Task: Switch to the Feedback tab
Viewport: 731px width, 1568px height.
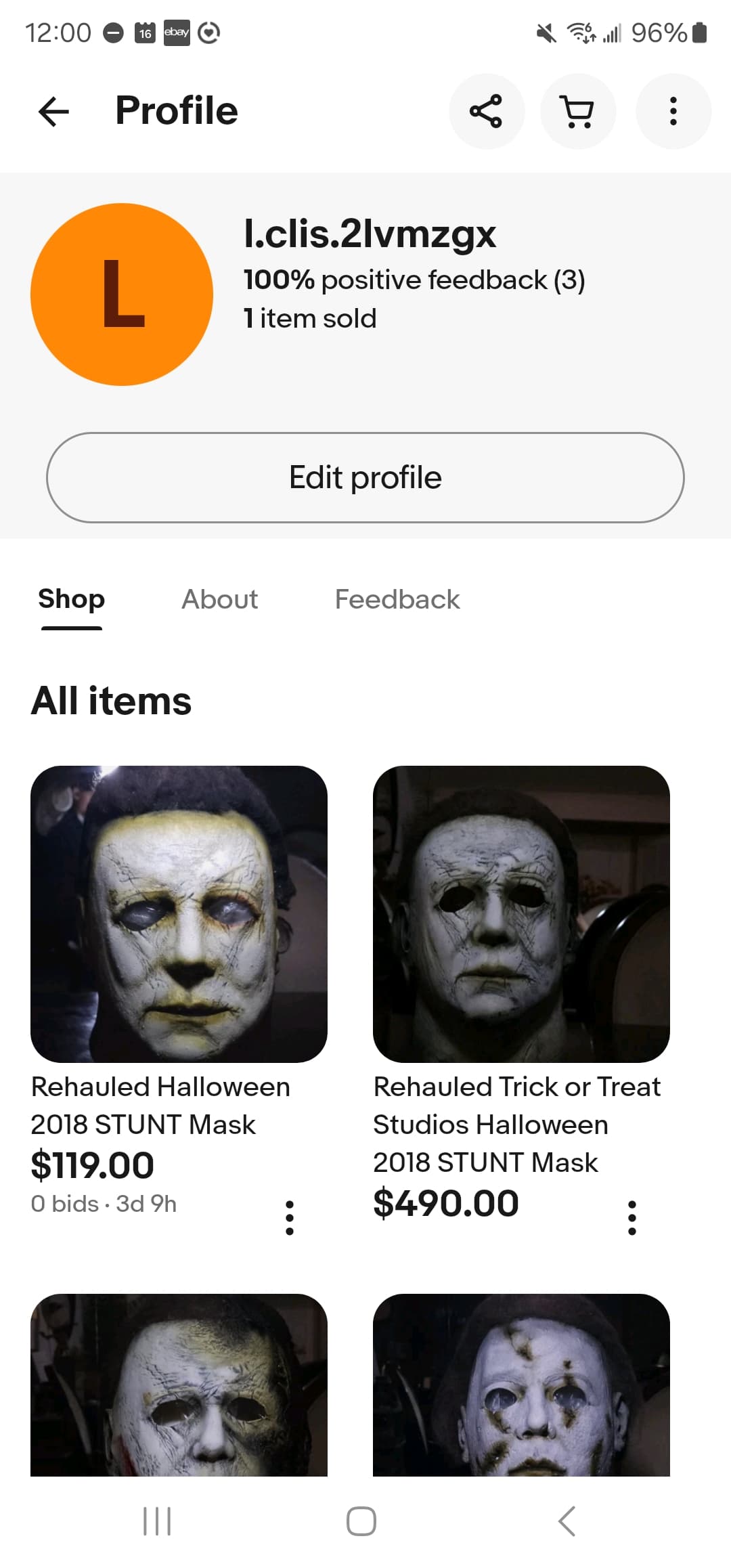Action: coord(397,599)
